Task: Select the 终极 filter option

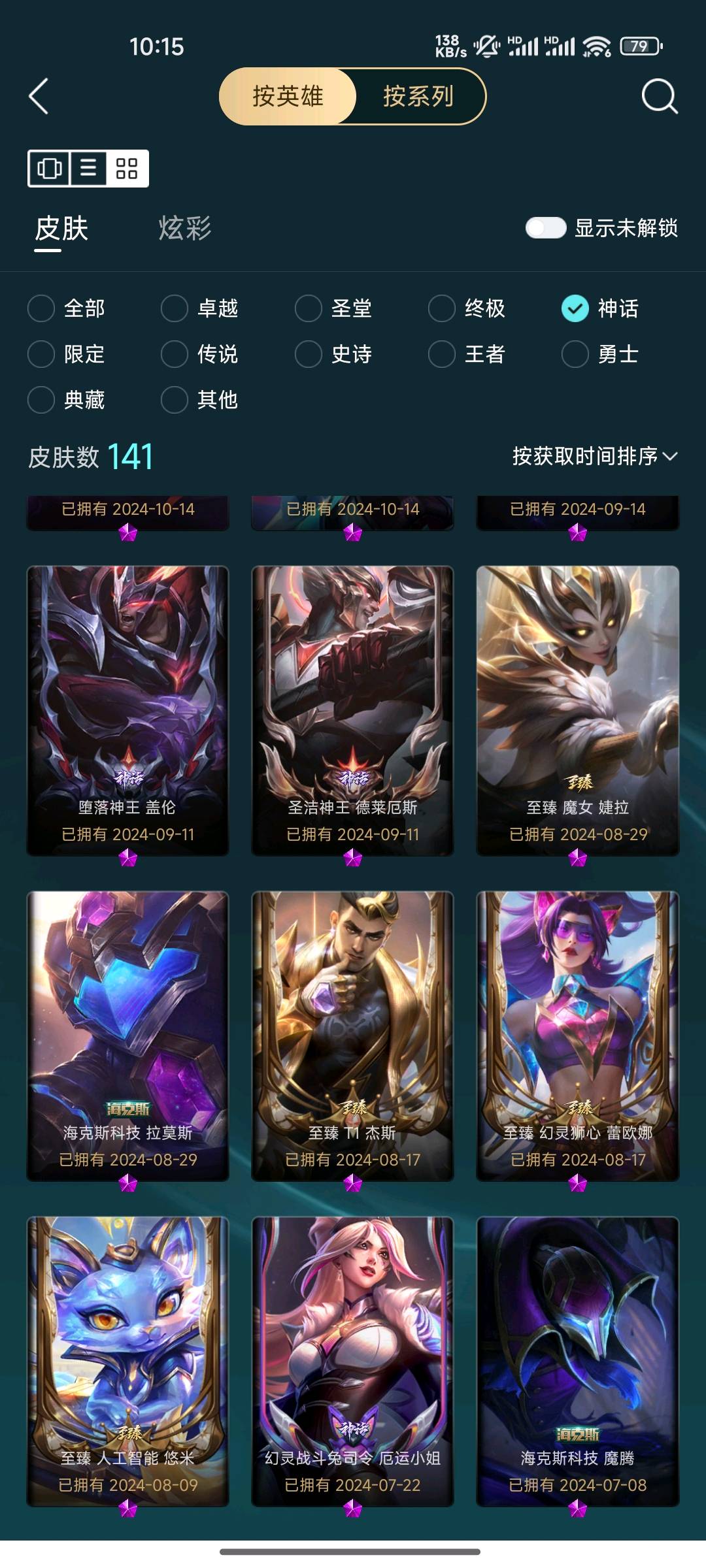Action: (442, 308)
